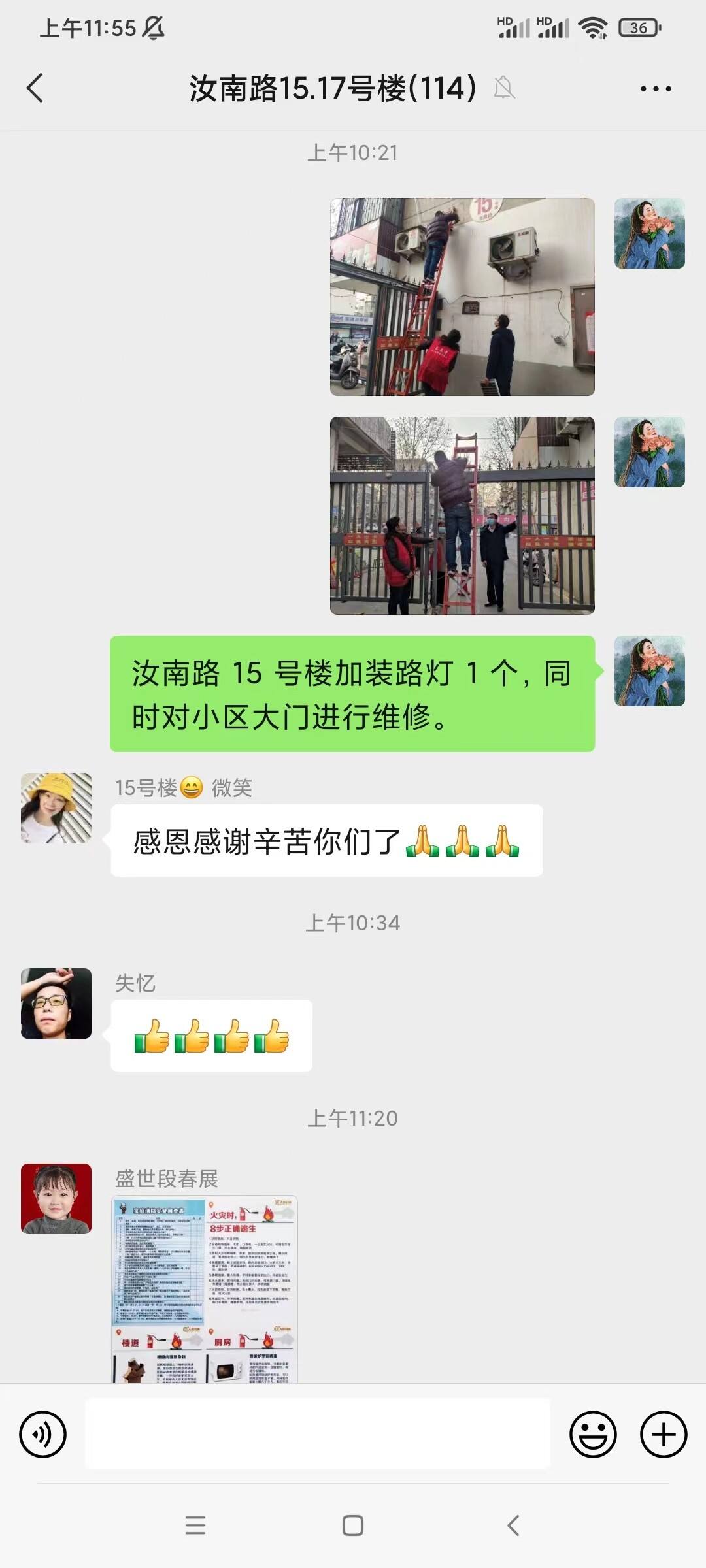Open the plus attachment menu
This screenshot has height=1568, width=706.
click(x=664, y=1435)
